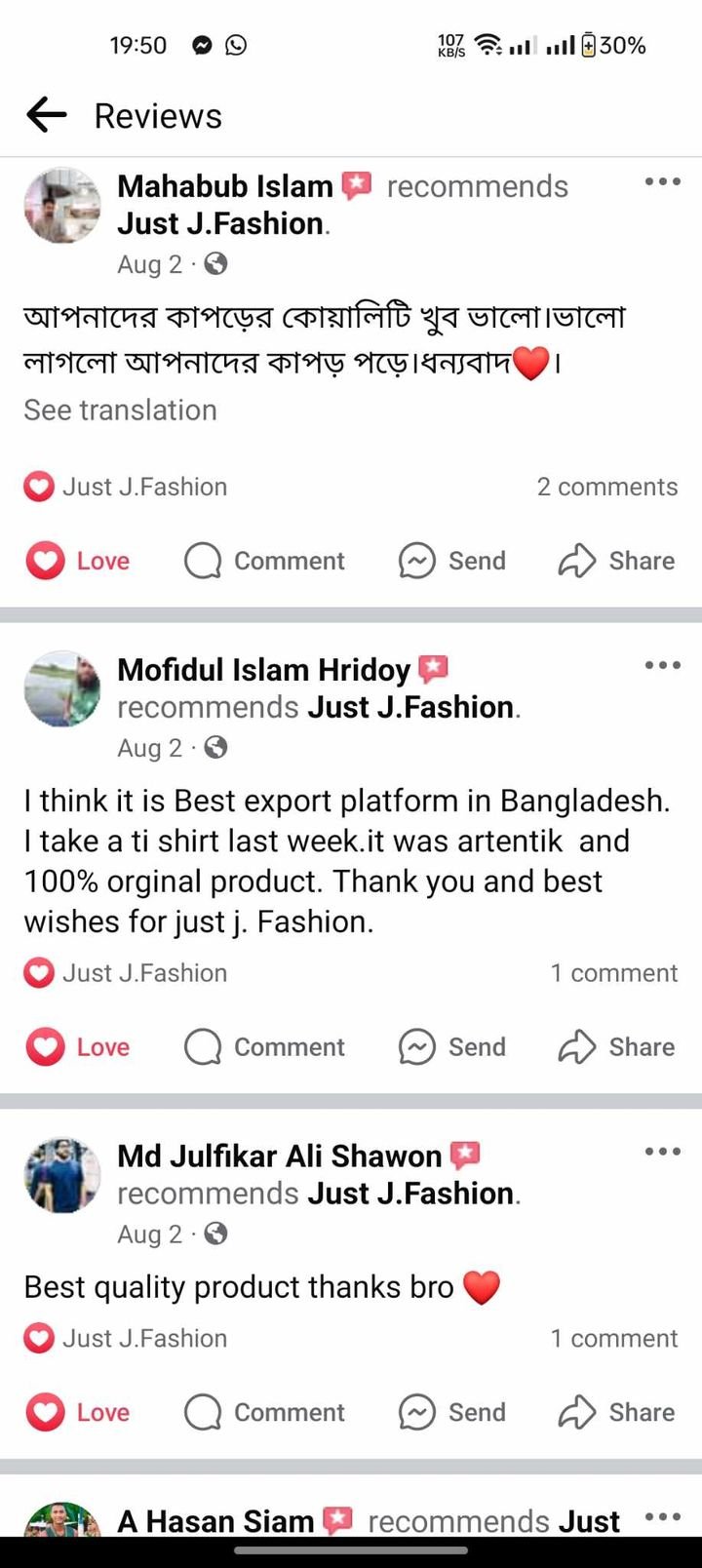Image resolution: width=702 pixels, height=1568 pixels.
Task: Open the overflow menu on Mofidul Islam Hridoy's review
Action: [662, 665]
